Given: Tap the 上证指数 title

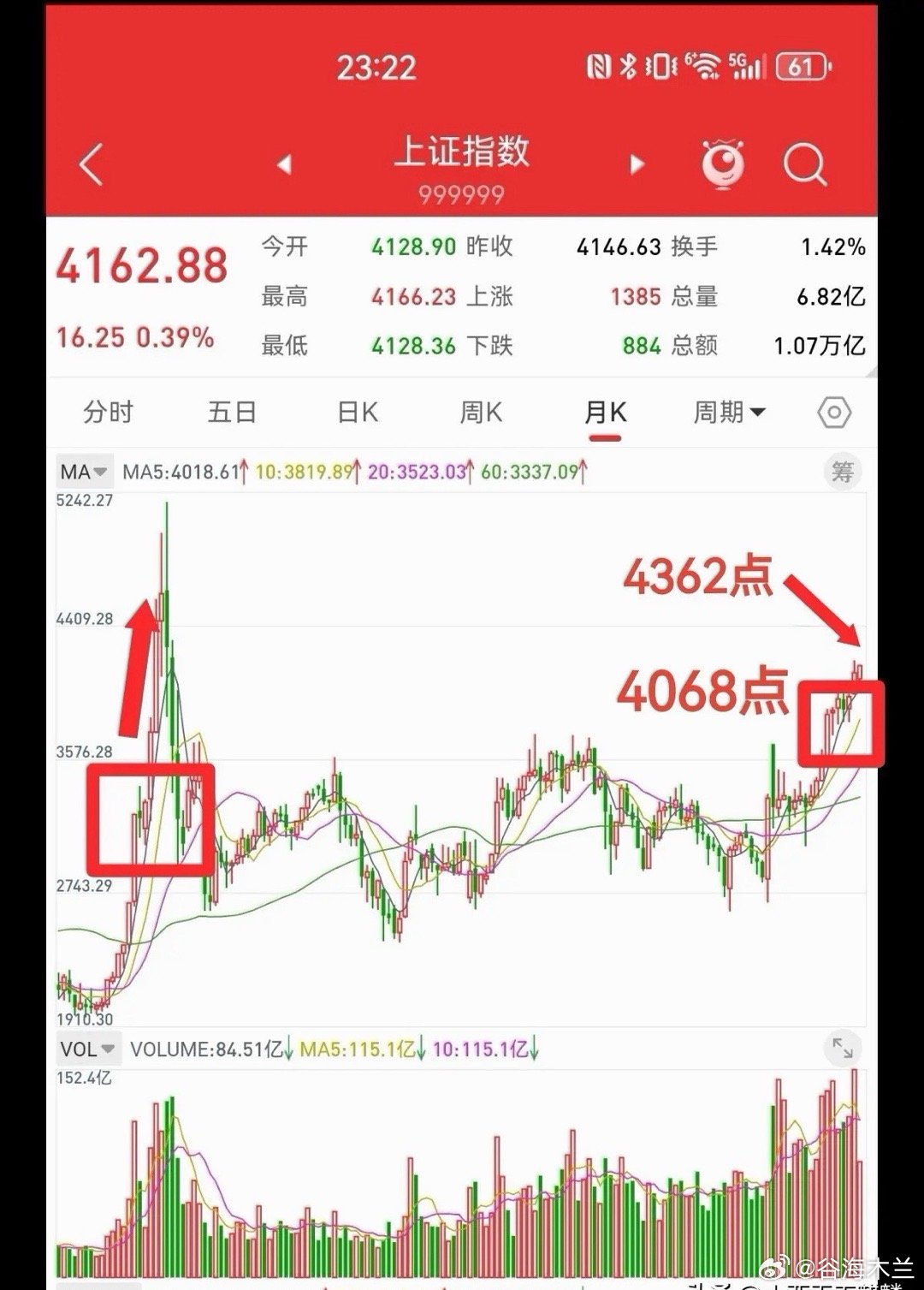Looking at the screenshot, I should (x=465, y=153).
